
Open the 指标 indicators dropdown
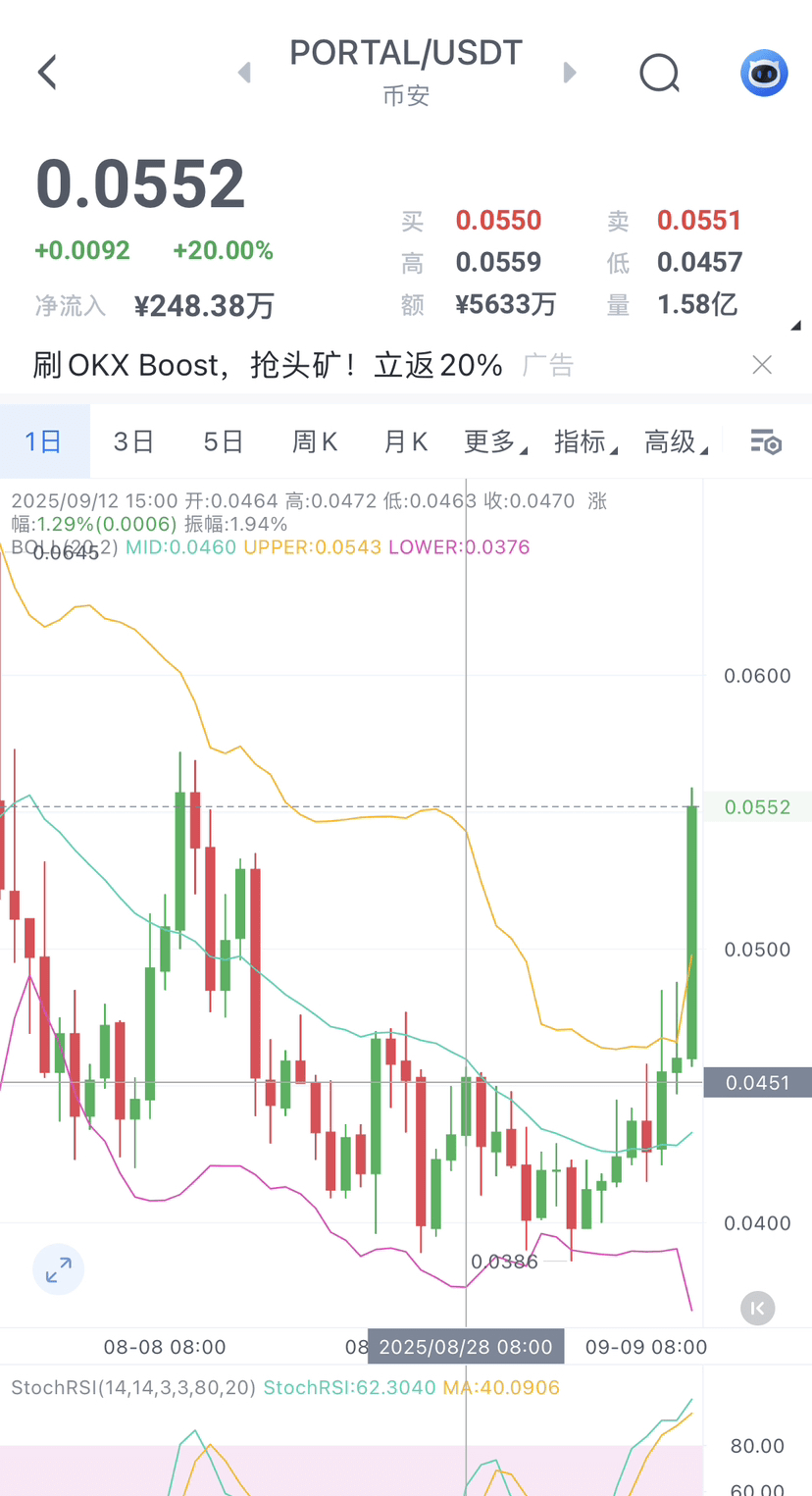[x=584, y=441]
